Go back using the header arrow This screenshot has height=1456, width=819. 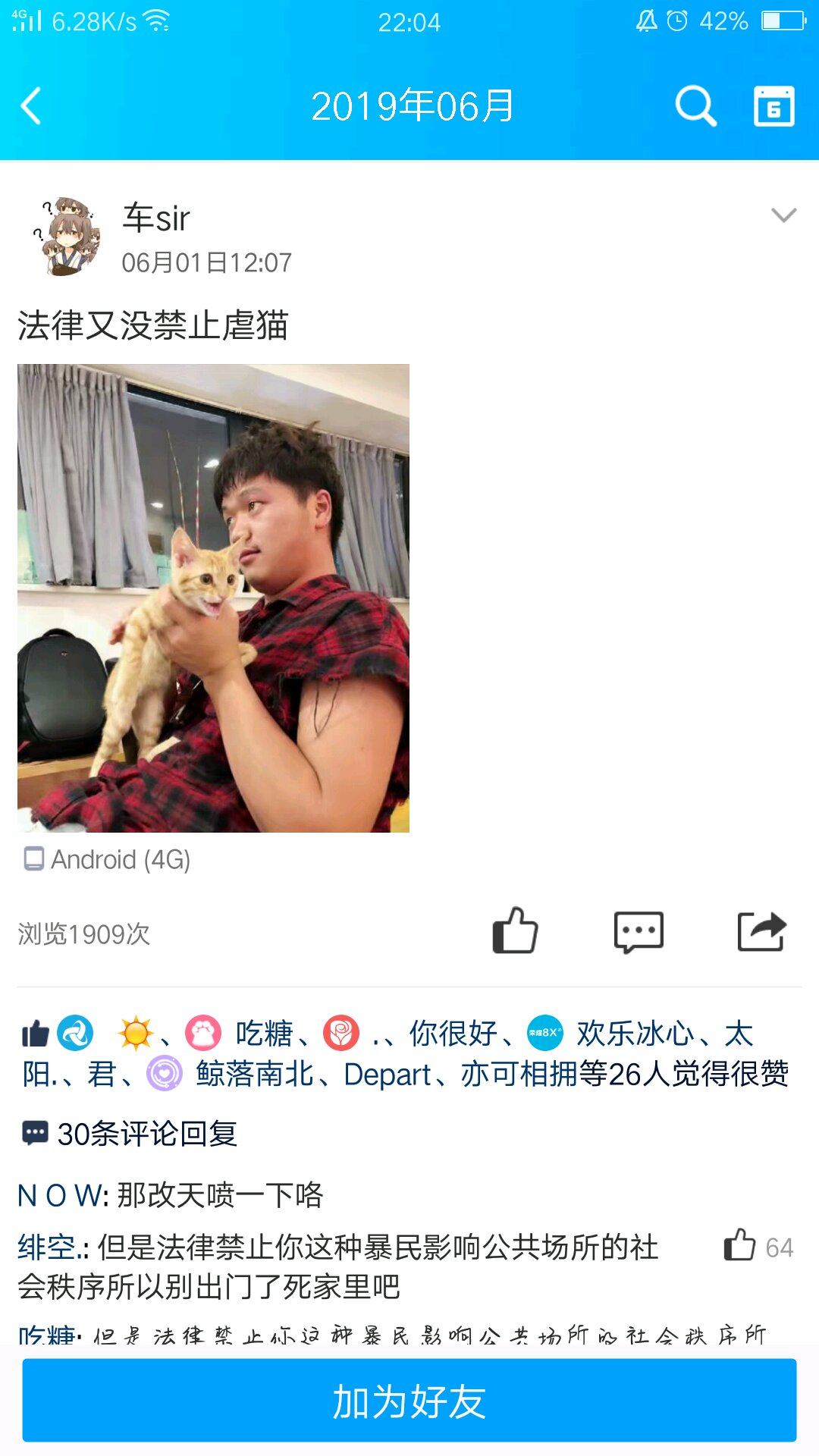[32, 106]
